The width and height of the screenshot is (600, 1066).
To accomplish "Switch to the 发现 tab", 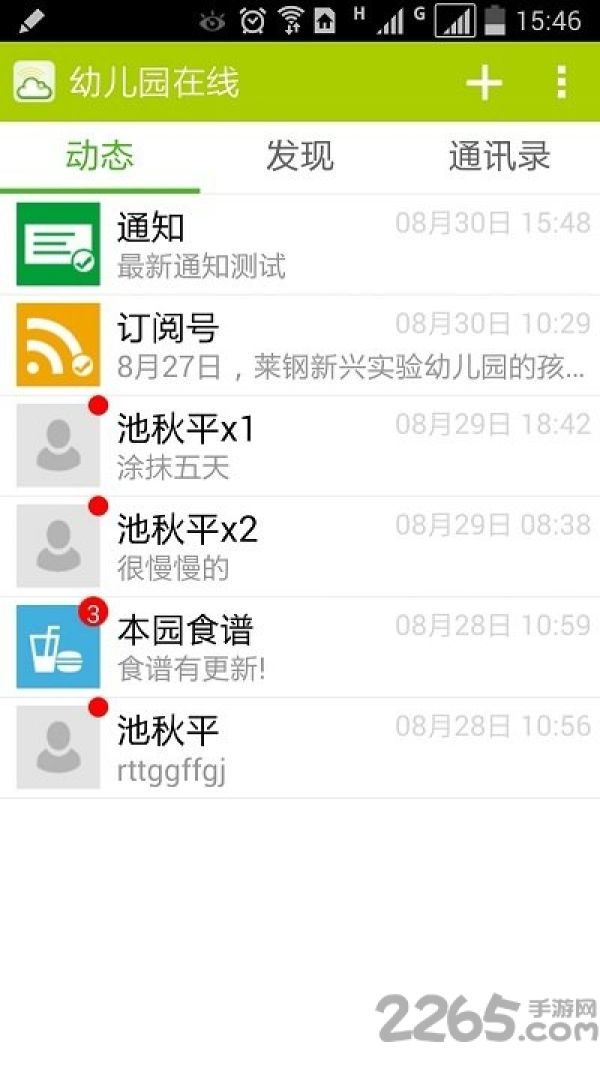I will tap(300, 156).
